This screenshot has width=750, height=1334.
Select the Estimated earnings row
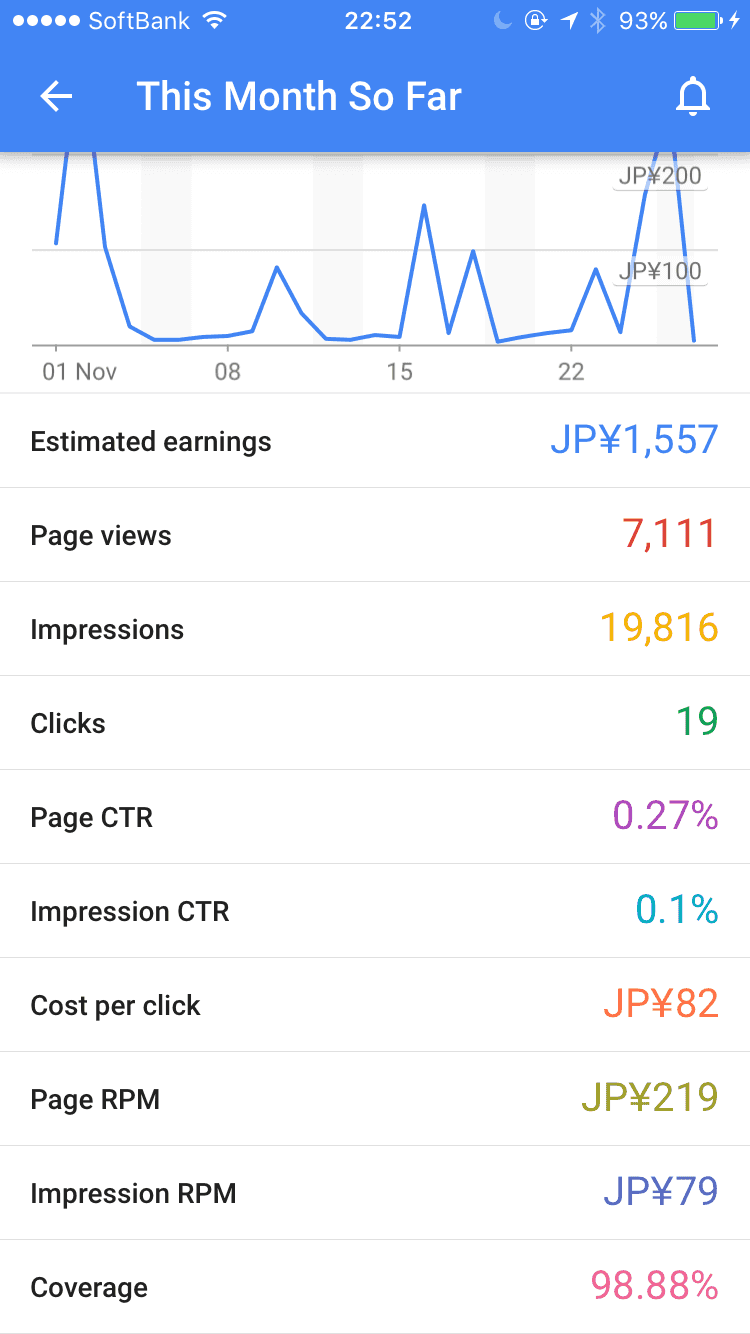375,441
